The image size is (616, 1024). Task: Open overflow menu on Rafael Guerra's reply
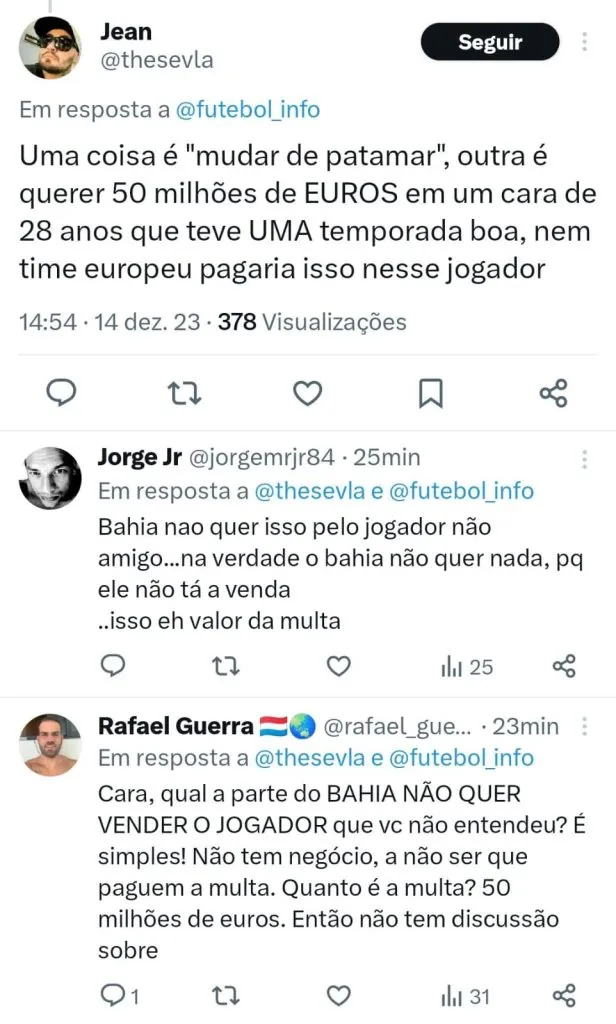click(585, 726)
